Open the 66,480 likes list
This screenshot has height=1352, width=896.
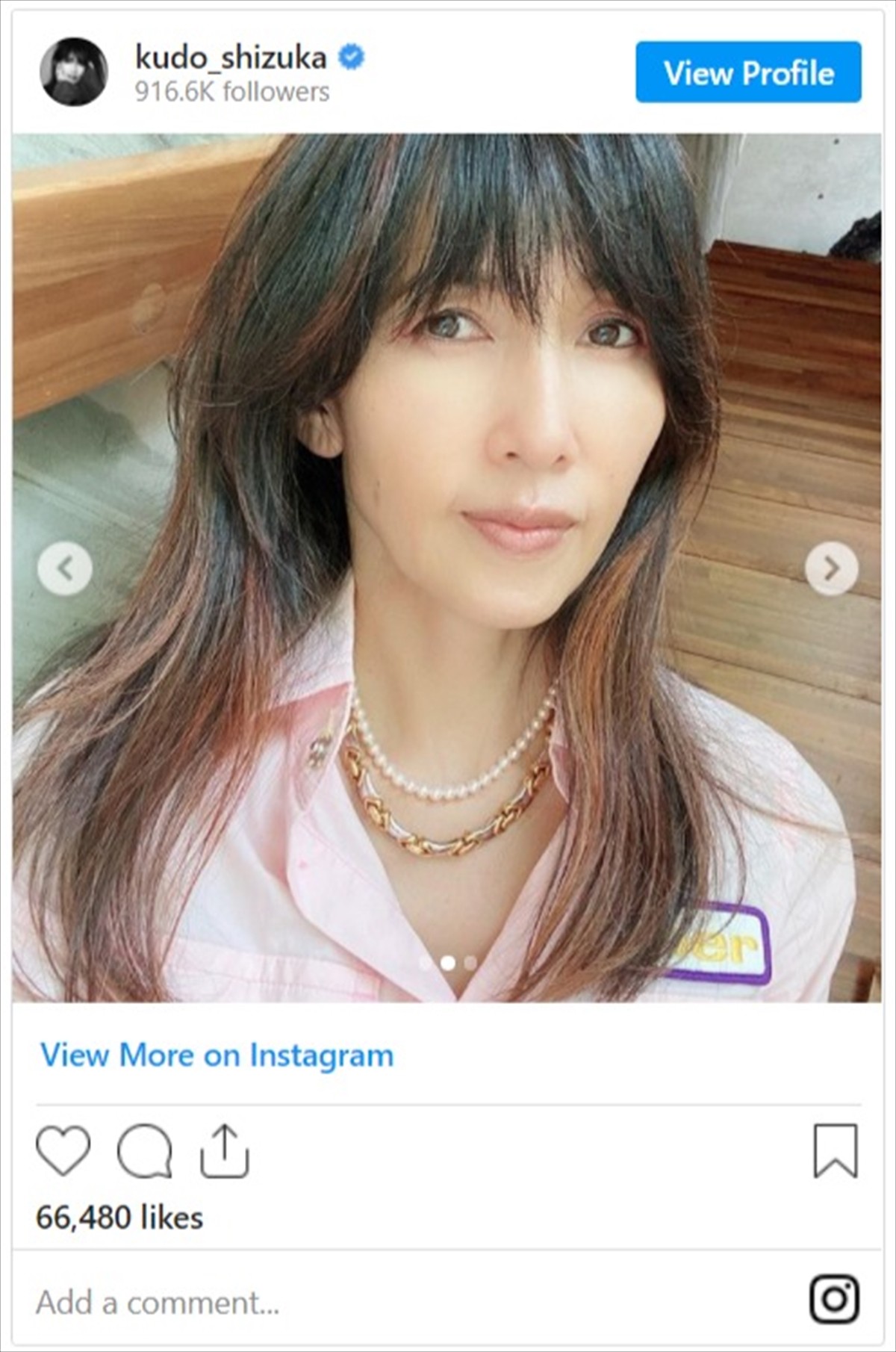pyautogui.click(x=119, y=1218)
